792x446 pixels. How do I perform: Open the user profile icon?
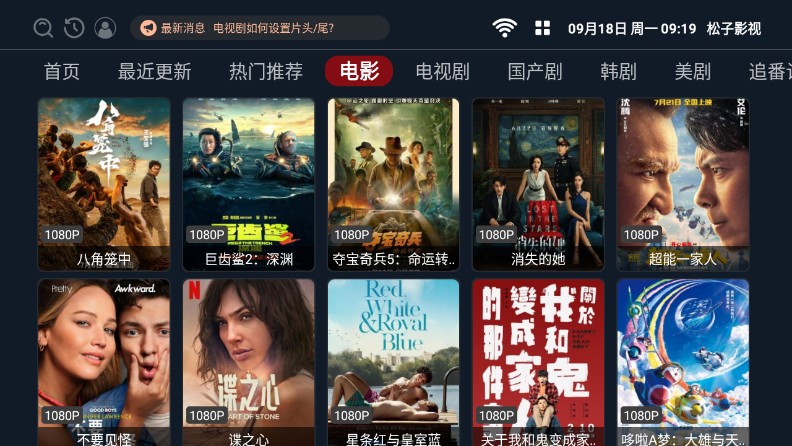coord(105,28)
